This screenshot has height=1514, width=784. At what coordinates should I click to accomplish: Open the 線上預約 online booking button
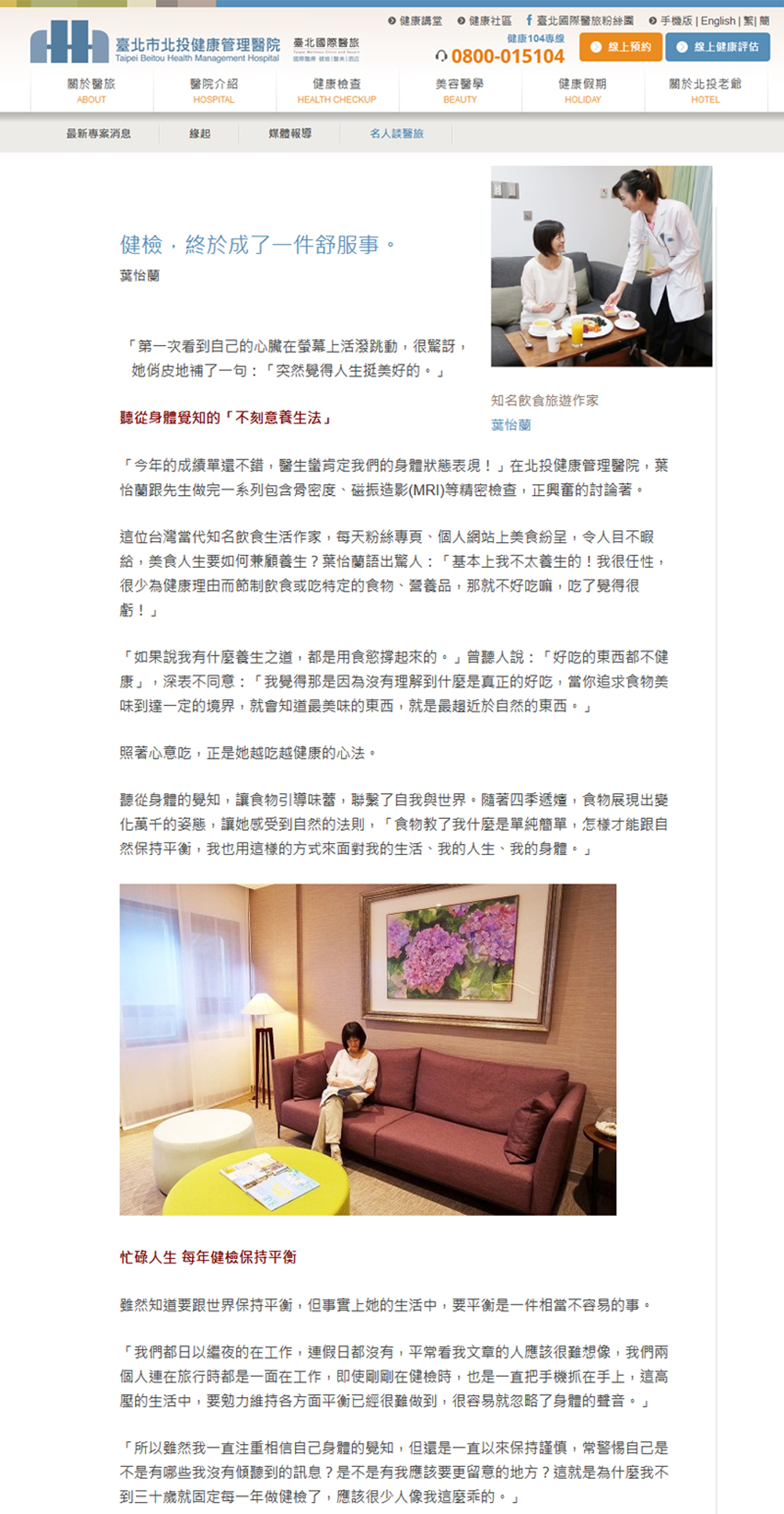(621, 47)
